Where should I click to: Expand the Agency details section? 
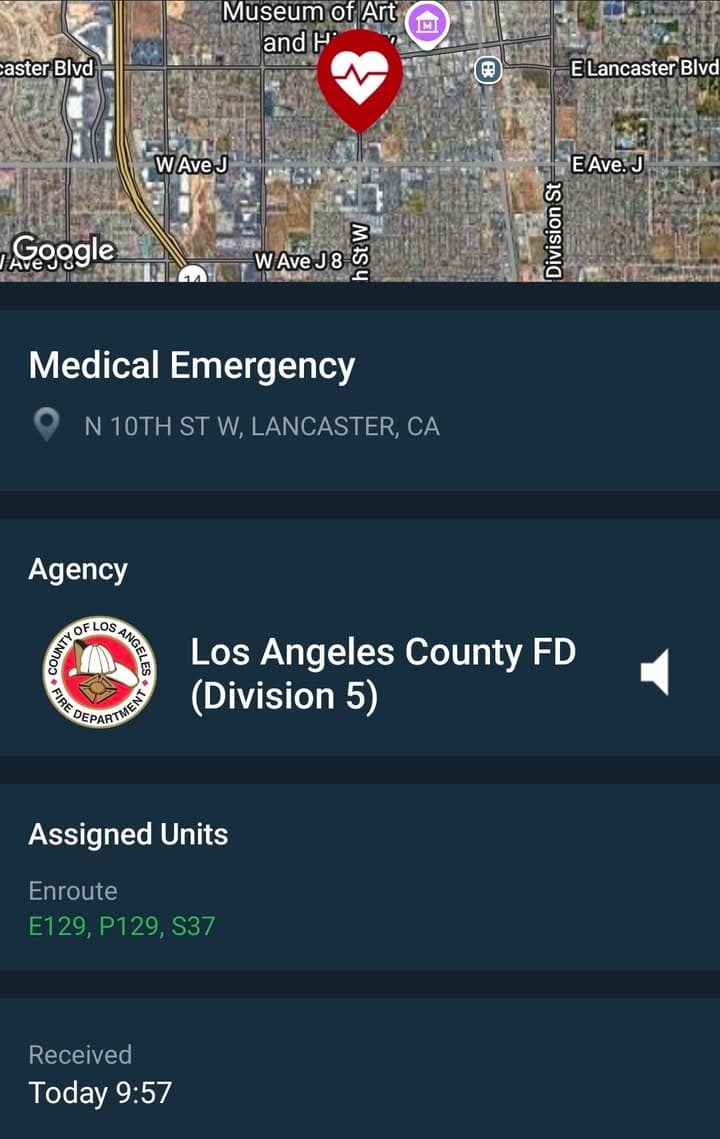78,568
